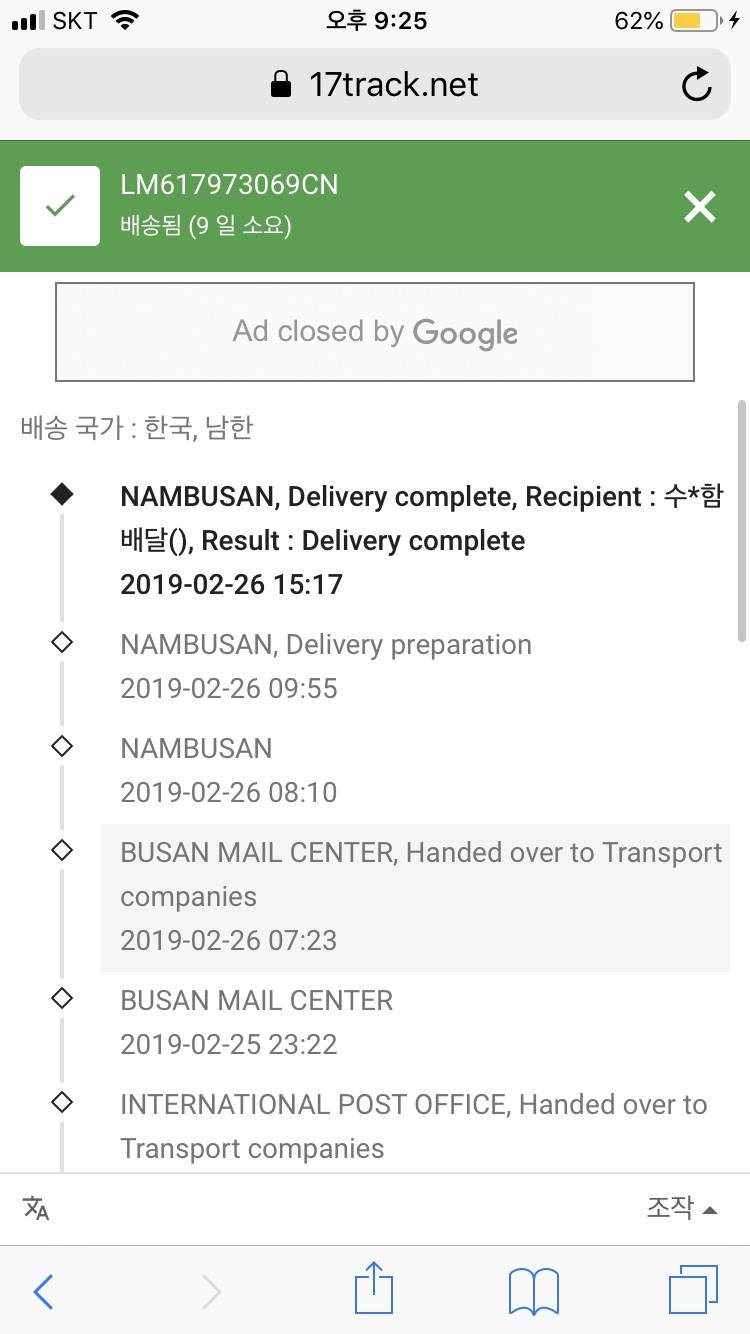Open Safari bookmarks
The image size is (750, 1334).
[x=533, y=1291]
